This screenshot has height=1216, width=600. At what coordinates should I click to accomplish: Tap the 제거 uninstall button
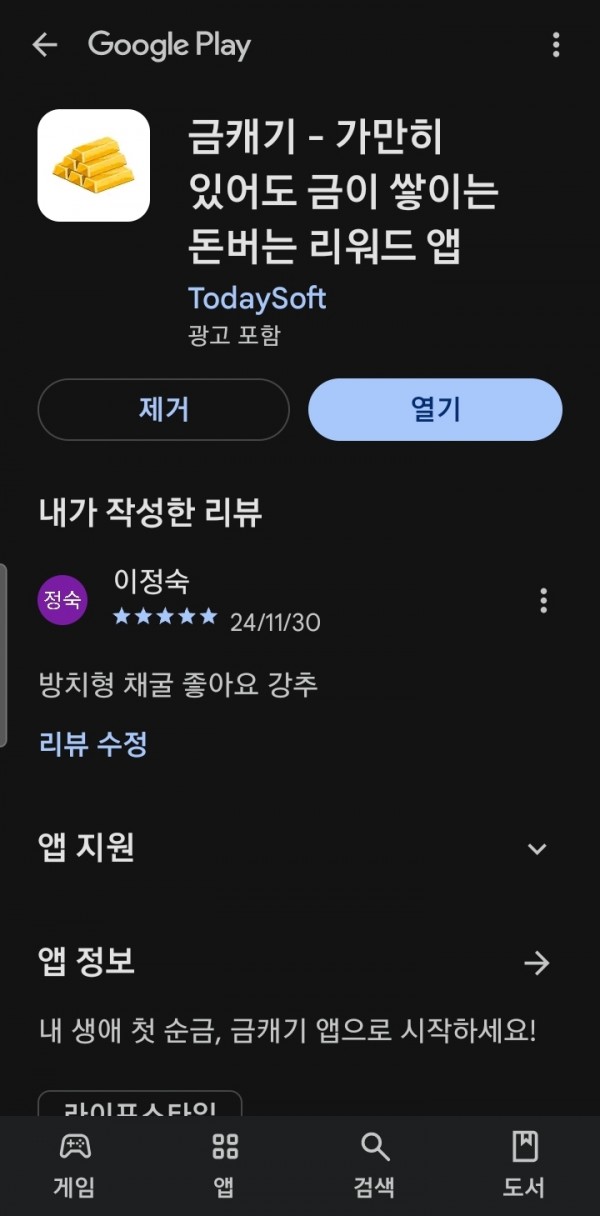pos(163,409)
